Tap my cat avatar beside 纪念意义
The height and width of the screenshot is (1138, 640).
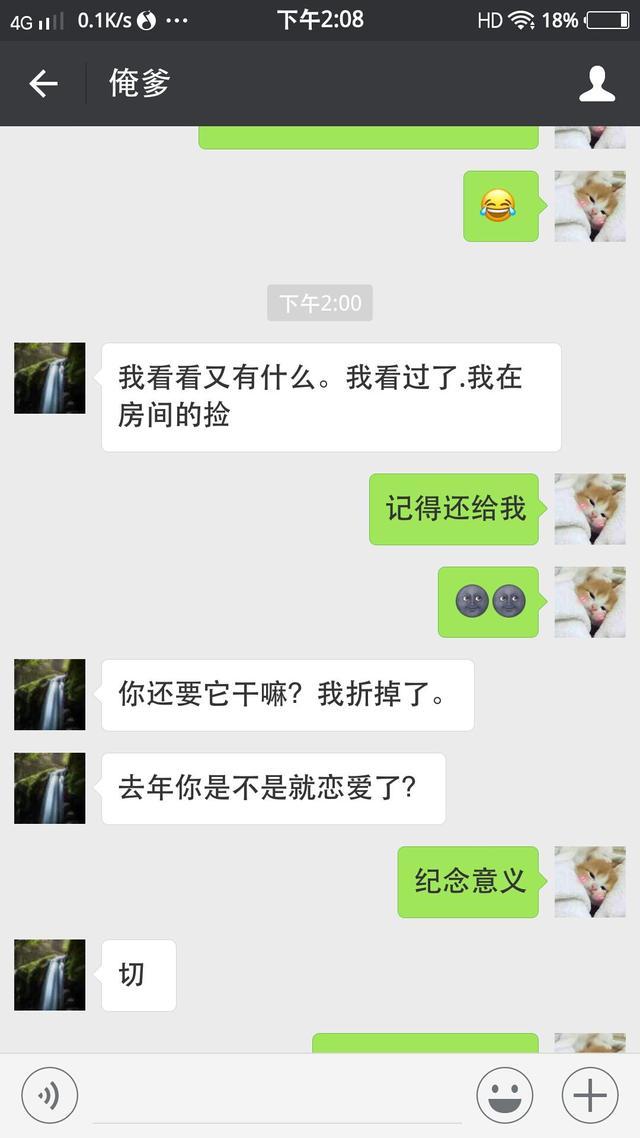pos(590,882)
